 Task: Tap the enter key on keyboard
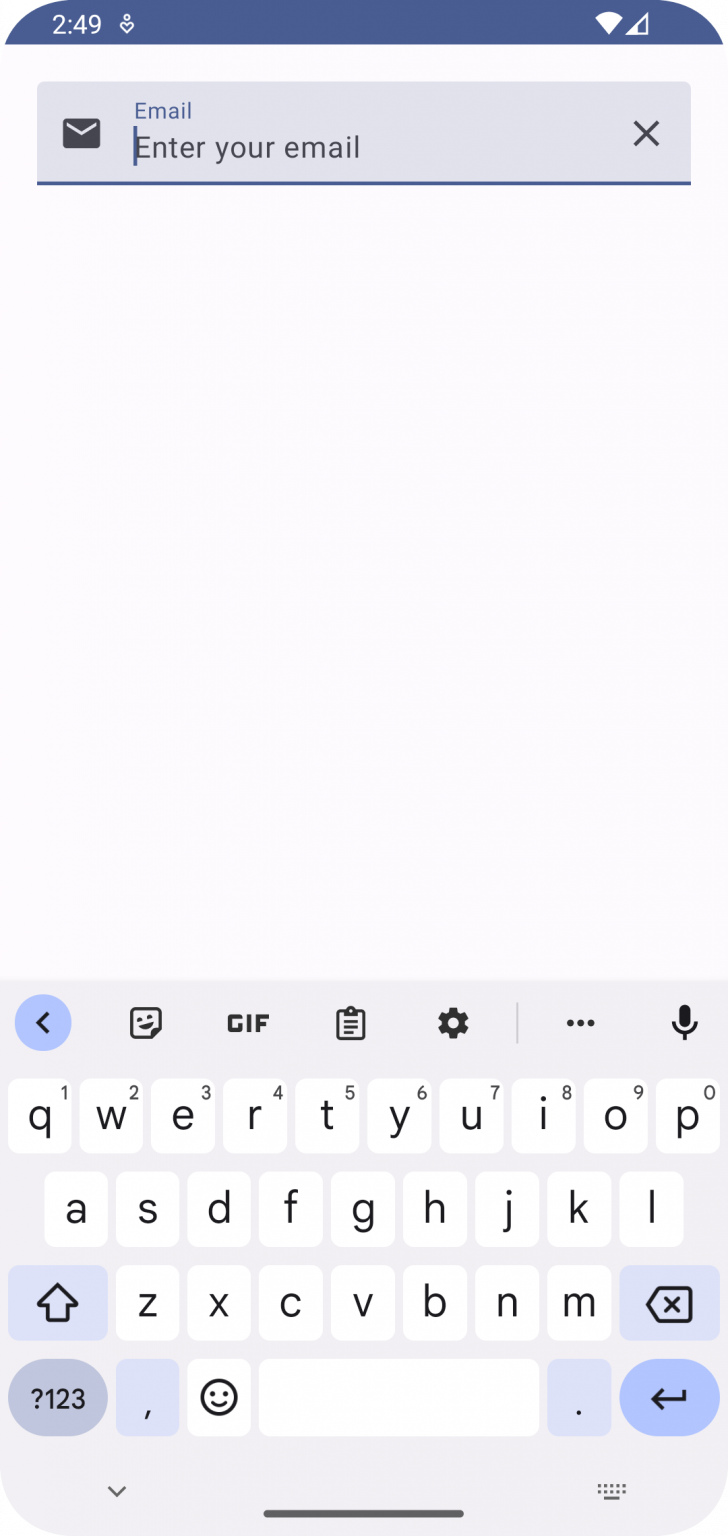coord(669,1398)
